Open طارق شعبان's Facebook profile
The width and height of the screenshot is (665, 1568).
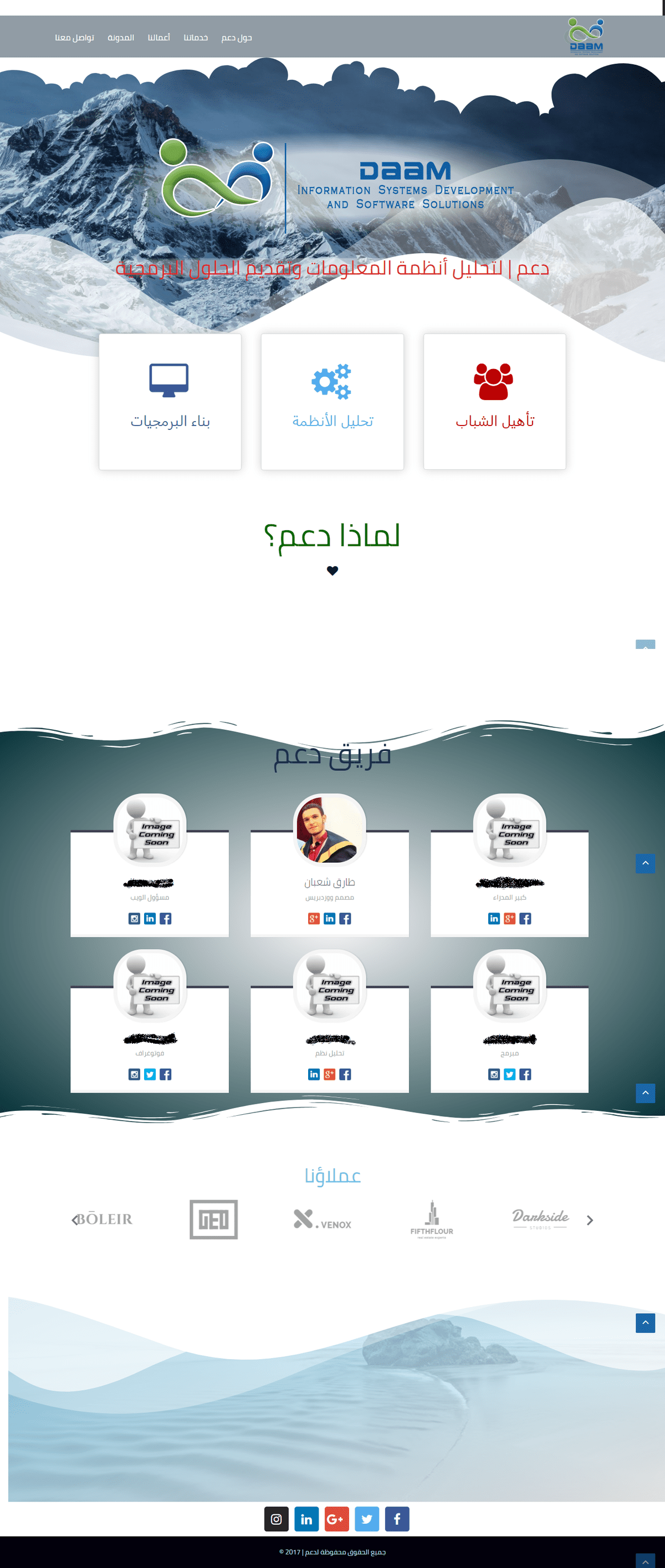(345, 919)
